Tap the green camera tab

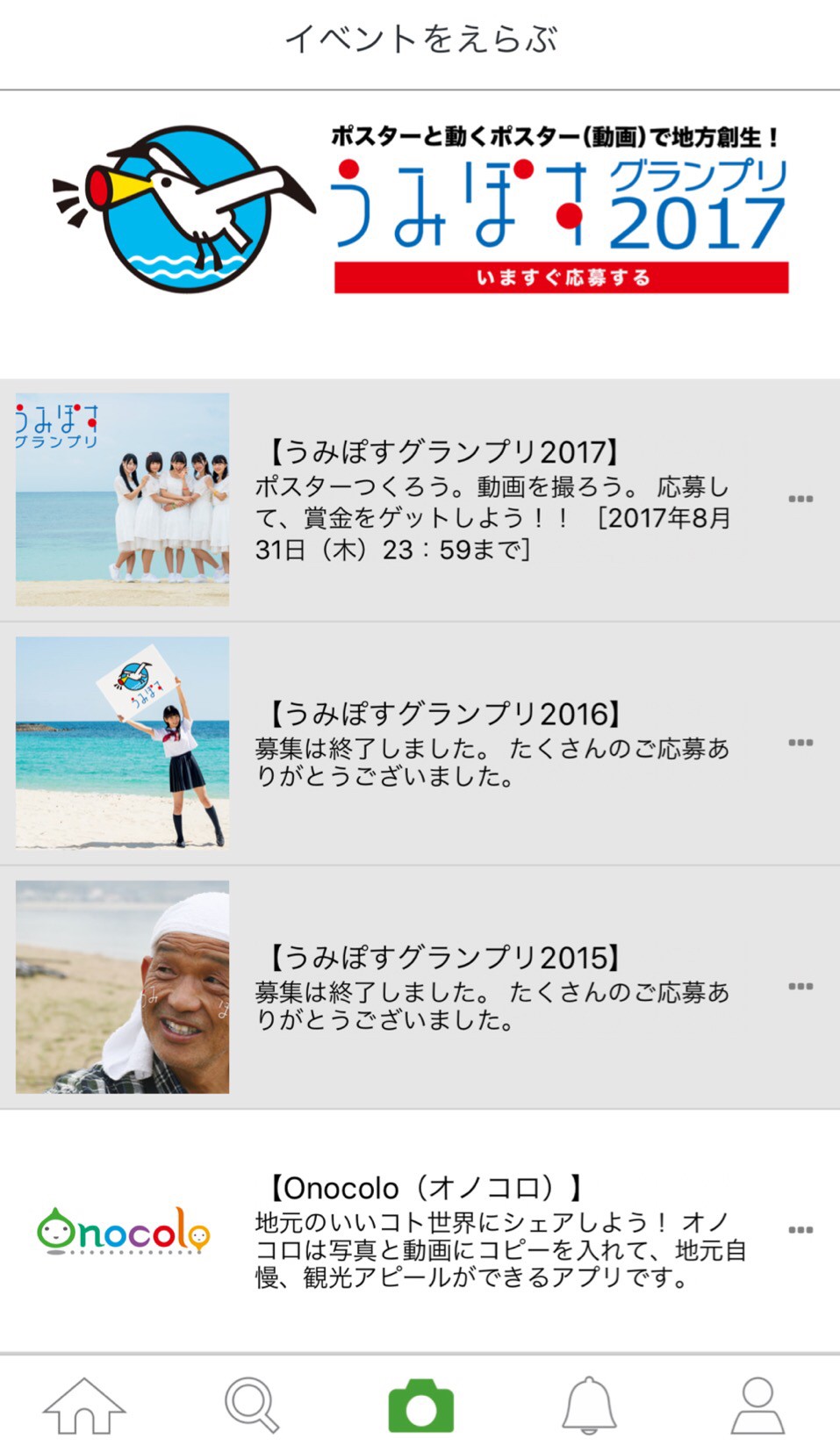[420, 1405]
